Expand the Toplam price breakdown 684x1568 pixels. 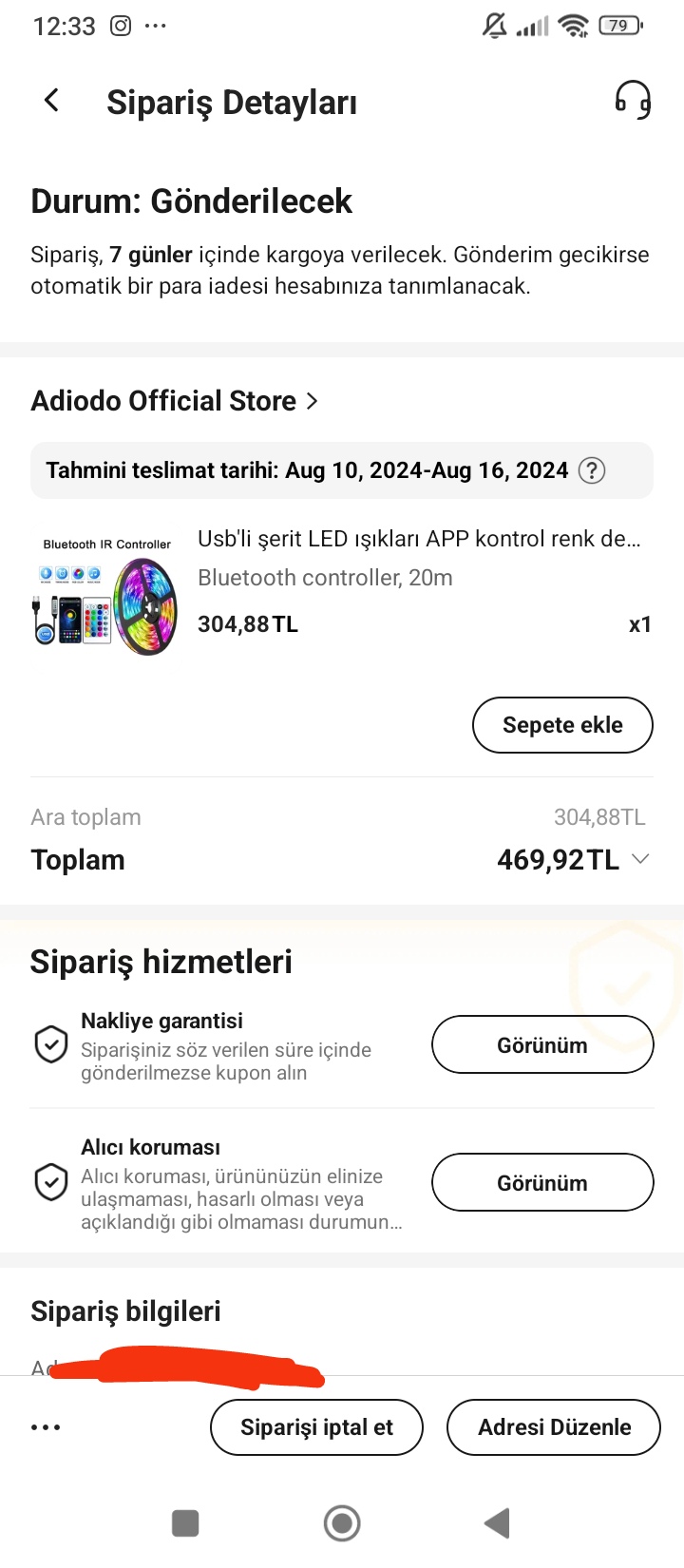pyautogui.click(x=640, y=859)
